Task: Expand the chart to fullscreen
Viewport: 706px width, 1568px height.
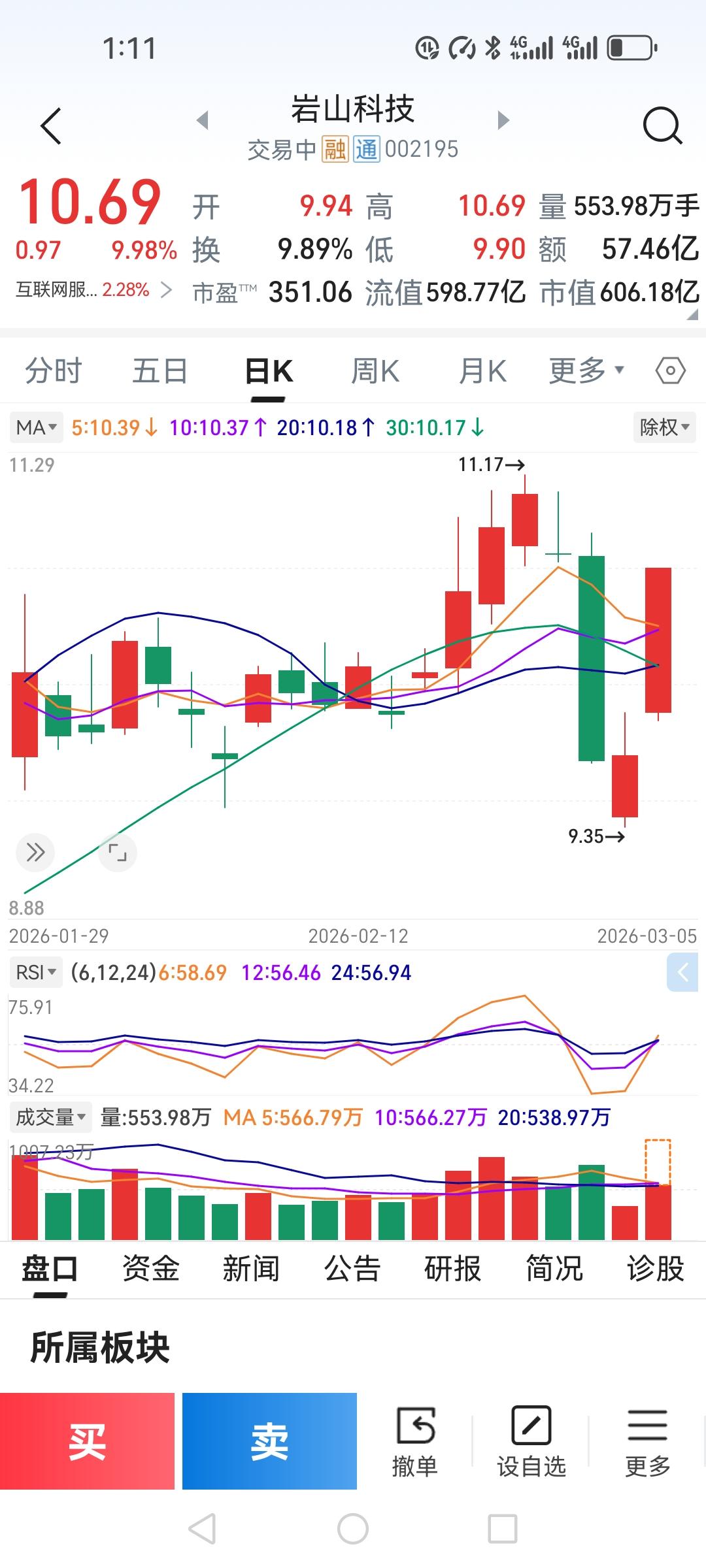Action: pyautogui.click(x=118, y=853)
